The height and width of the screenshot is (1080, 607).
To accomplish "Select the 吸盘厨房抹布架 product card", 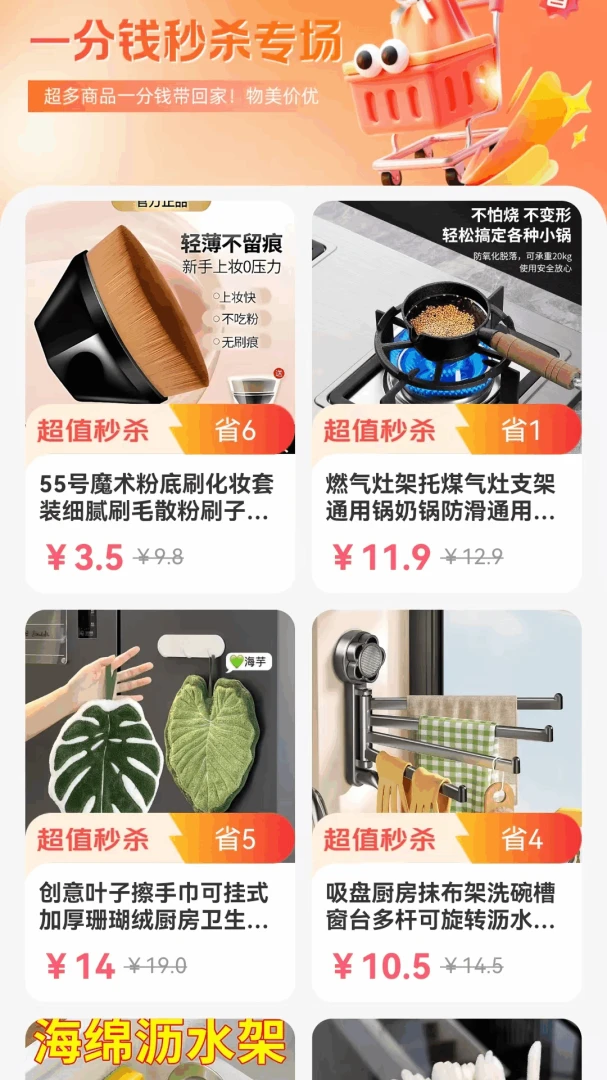I will tap(446, 805).
